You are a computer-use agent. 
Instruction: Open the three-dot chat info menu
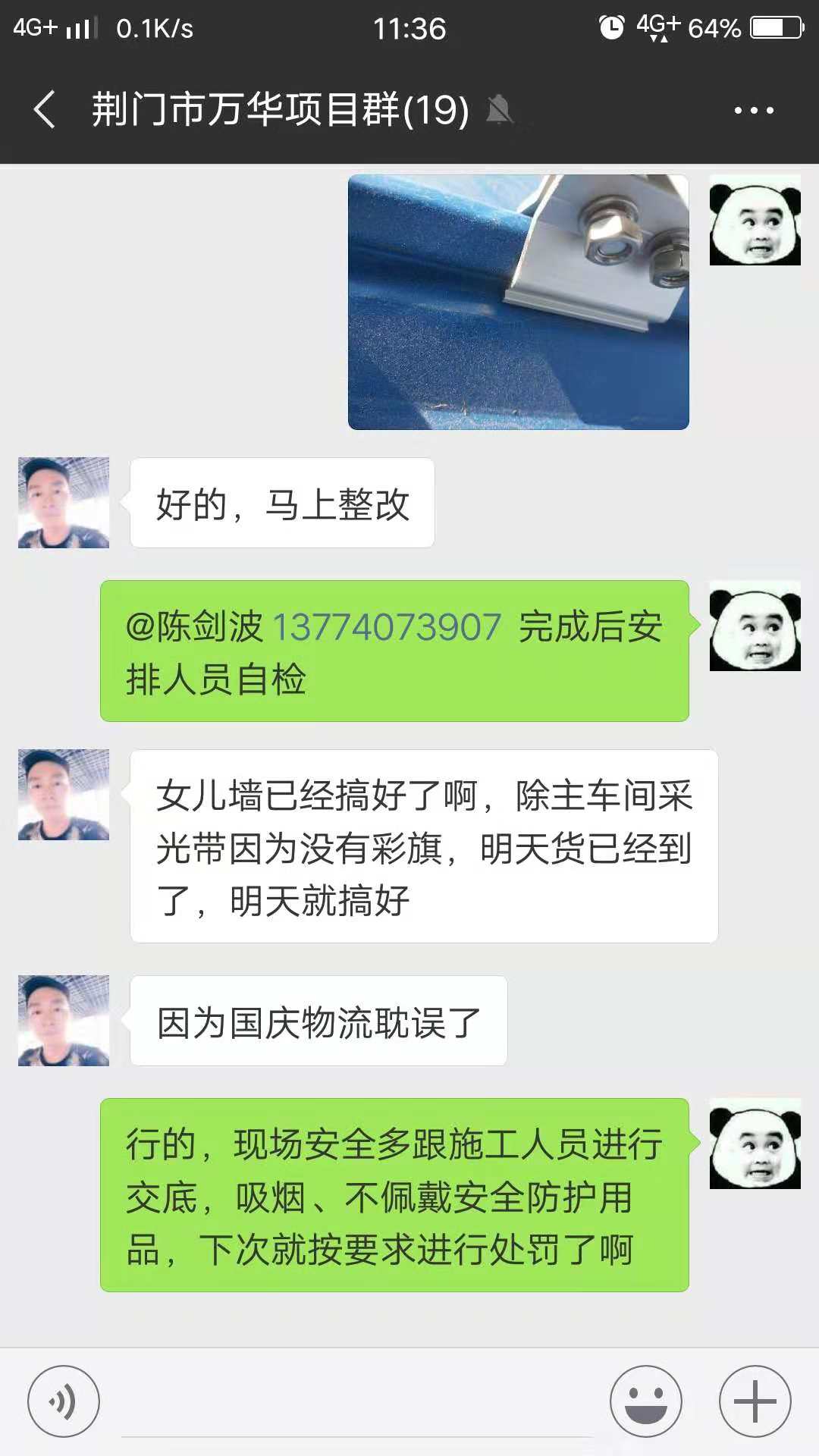(x=754, y=110)
